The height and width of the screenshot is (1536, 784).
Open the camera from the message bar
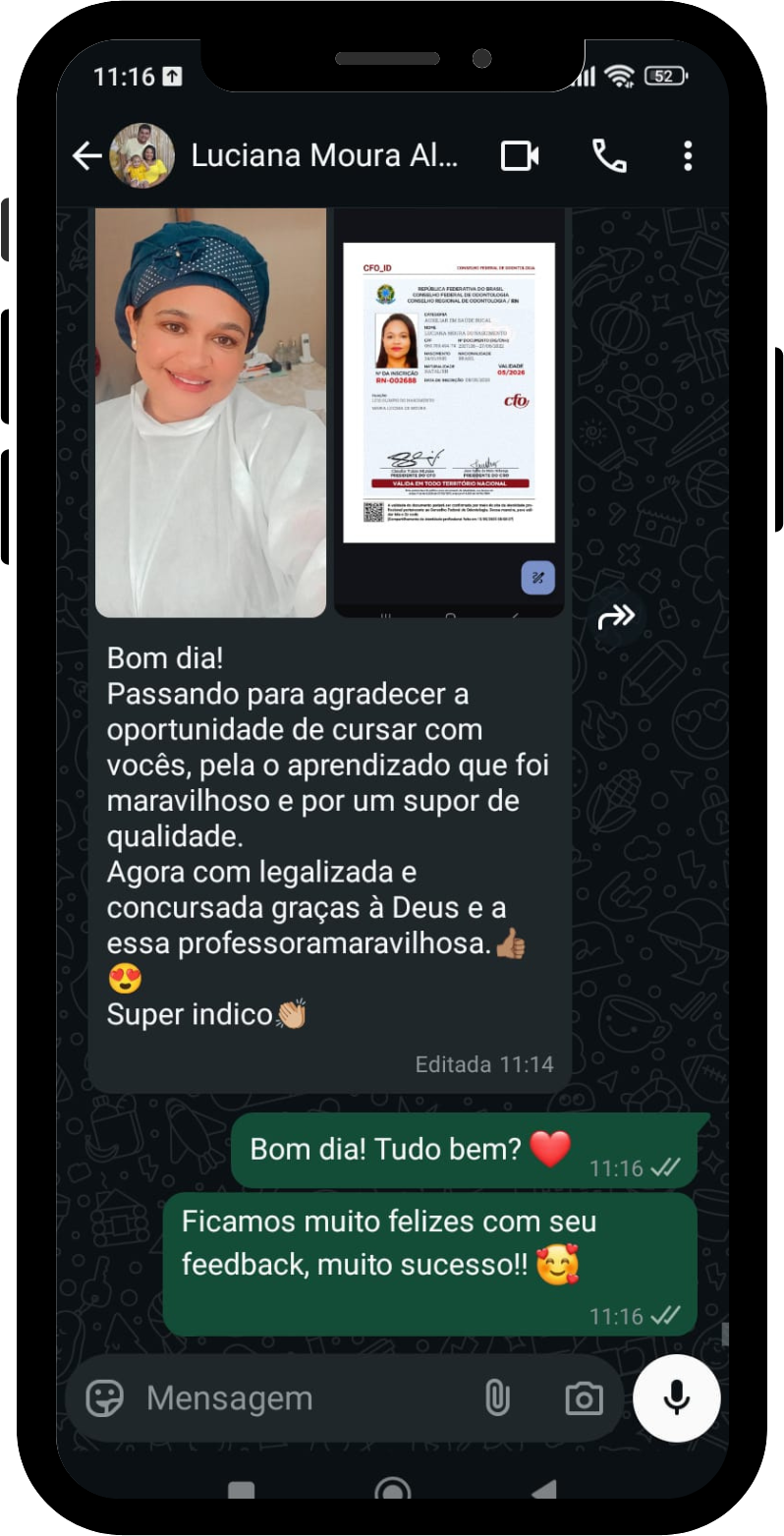[x=584, y=1397]
